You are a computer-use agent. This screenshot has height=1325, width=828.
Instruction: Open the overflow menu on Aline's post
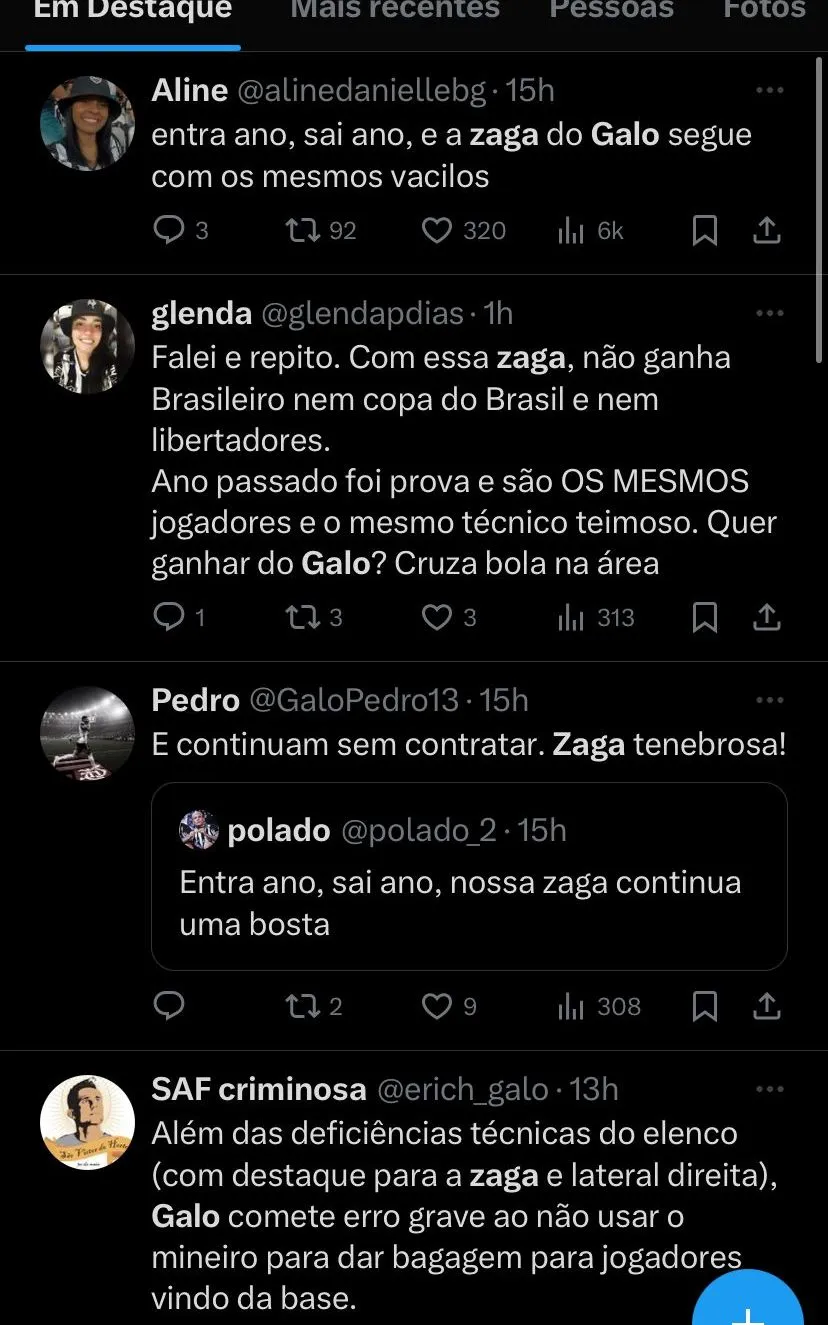pyautogui.click(x=769, y=91)
